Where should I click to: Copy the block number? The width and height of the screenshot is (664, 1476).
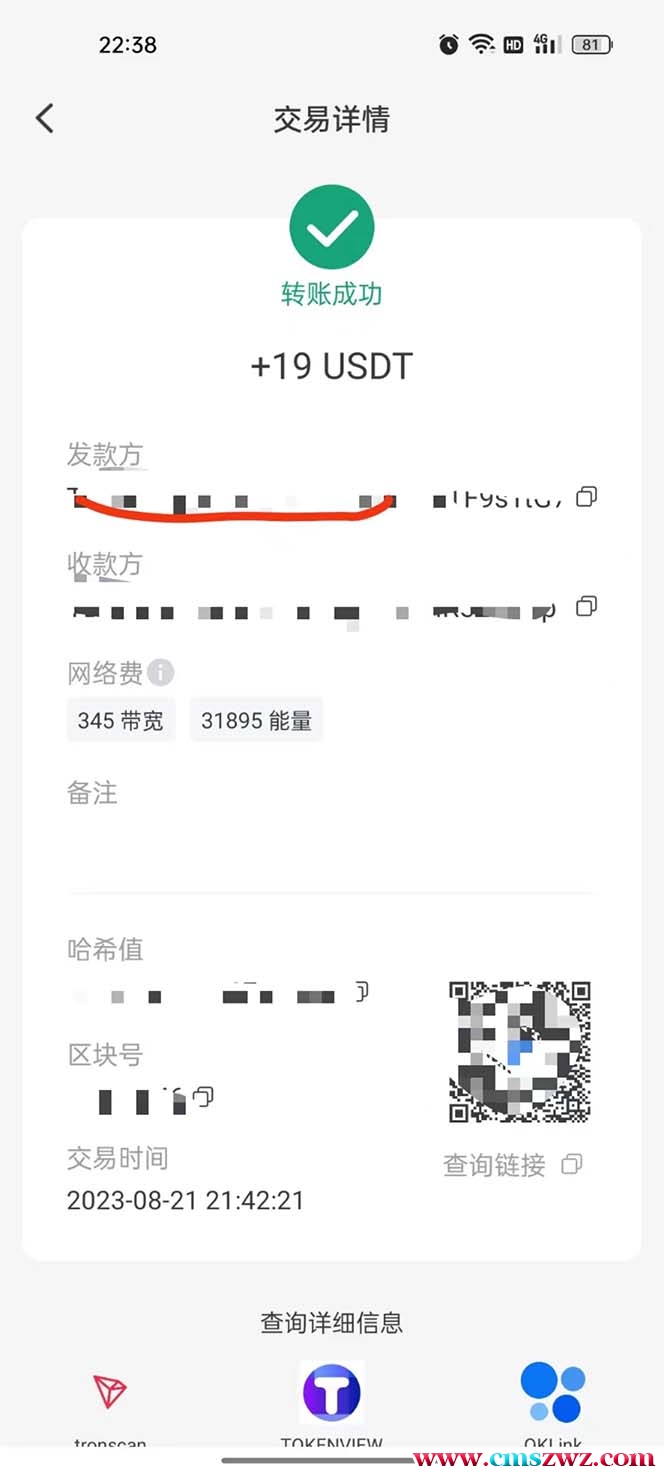[204, 1097]
